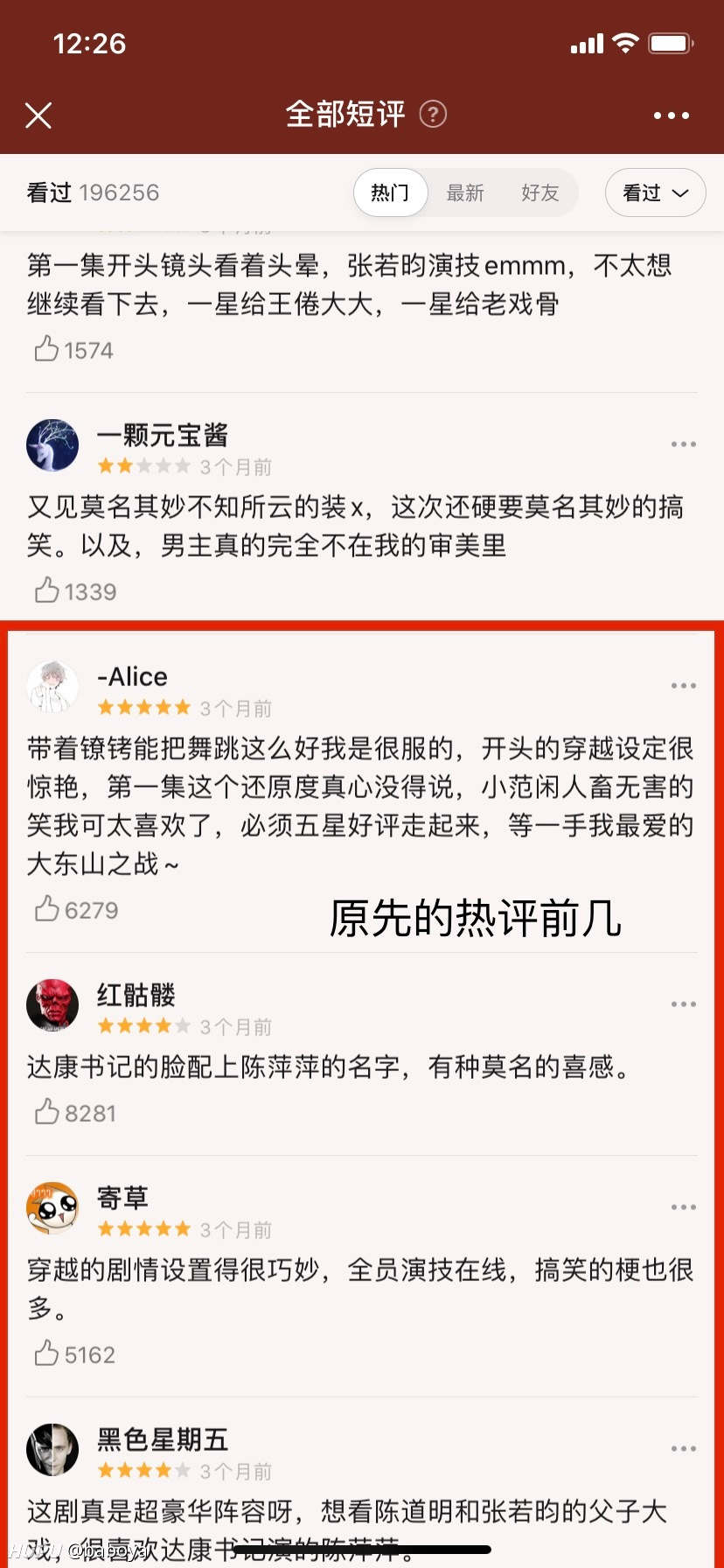This screenshot has height=1568, width=724.
Task: Select the 热门 sorting tab
Action: (390, 192)
